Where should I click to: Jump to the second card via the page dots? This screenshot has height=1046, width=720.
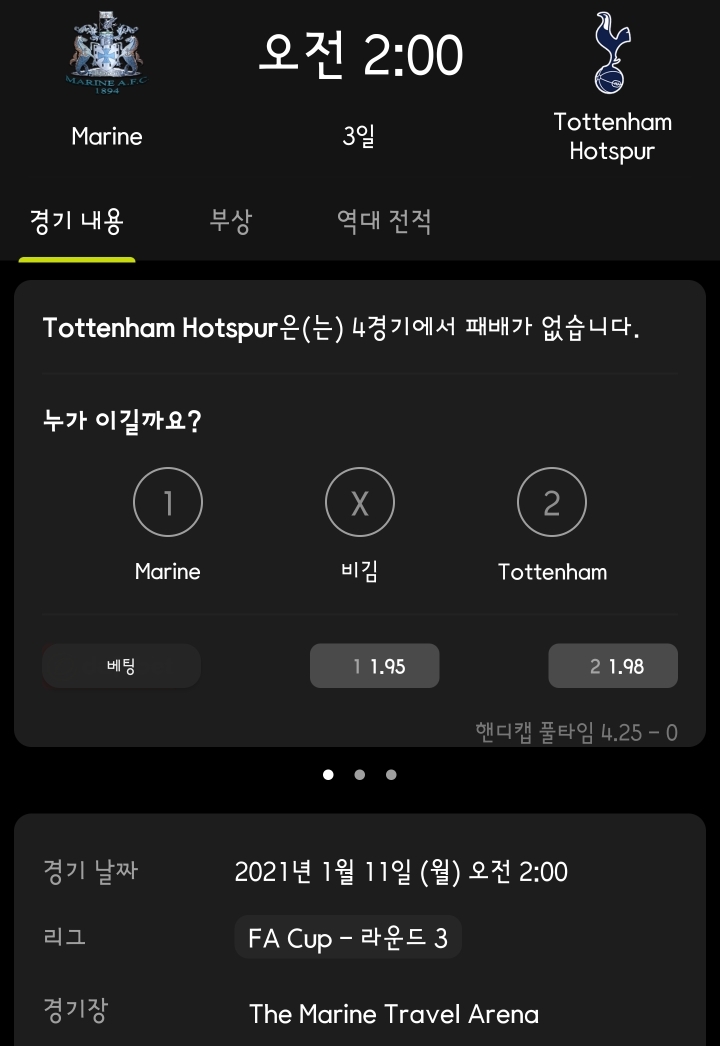pyautogui.click(x=359, y=774)
